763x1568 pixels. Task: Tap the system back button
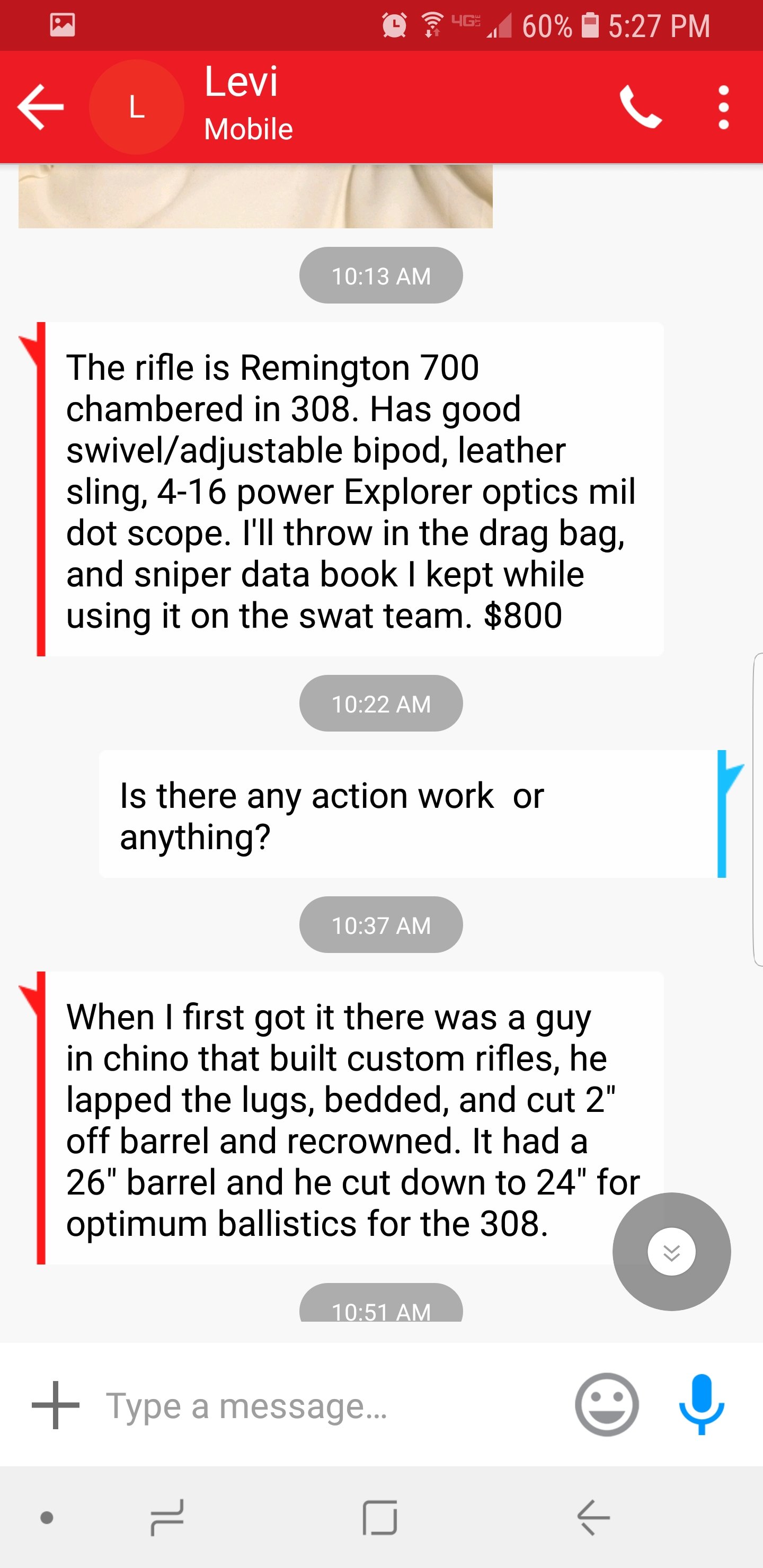pyautogui.click(x=593, y=1518)
